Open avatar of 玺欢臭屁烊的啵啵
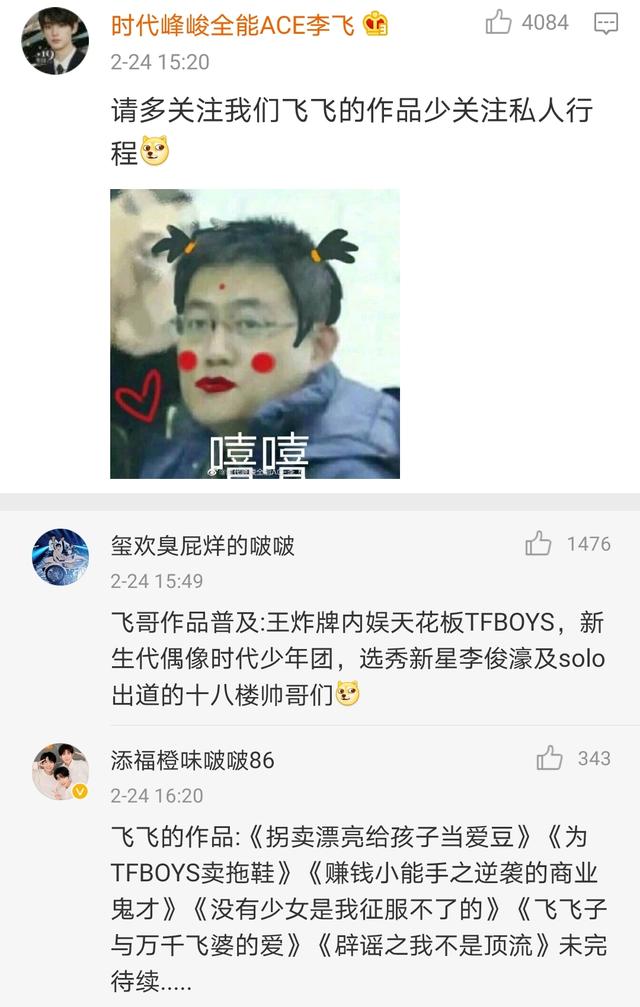 point(60,557)
